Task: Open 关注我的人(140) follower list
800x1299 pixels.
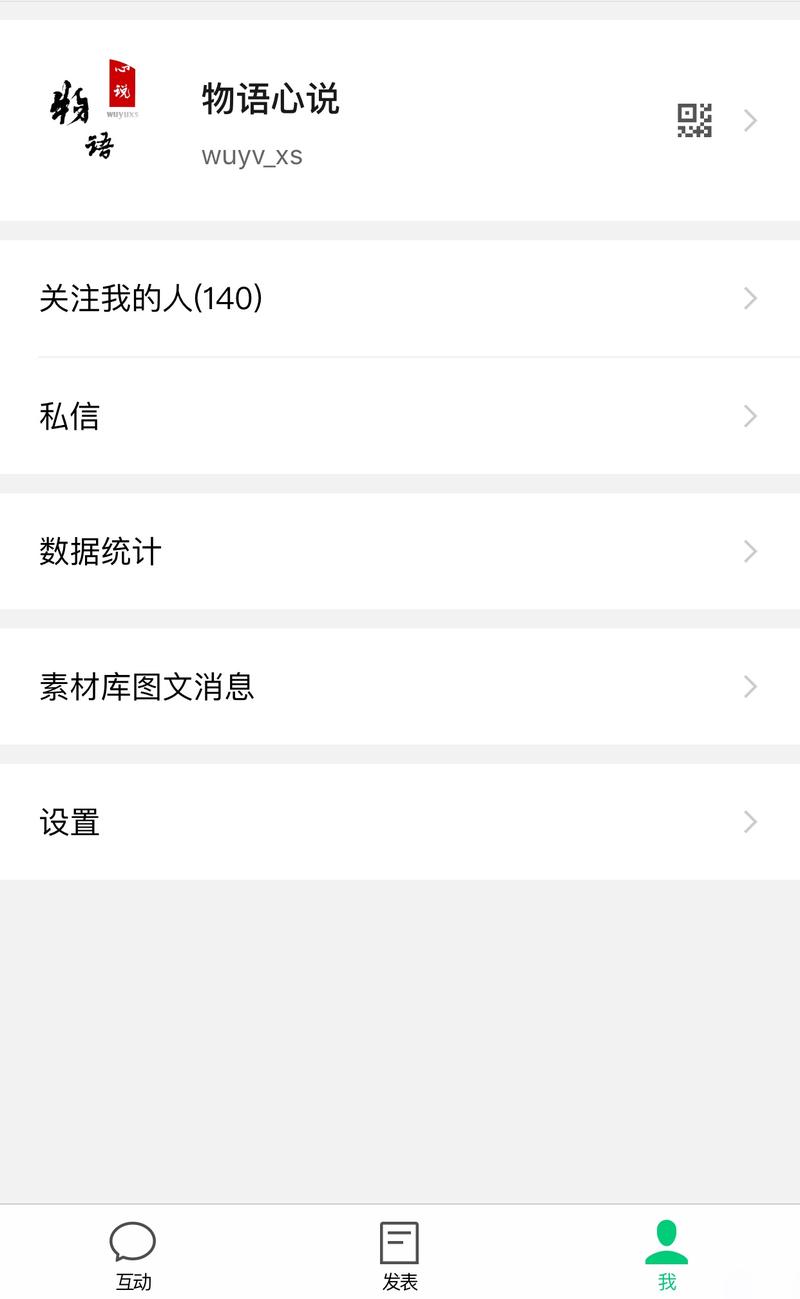Action: click(148, 298)
